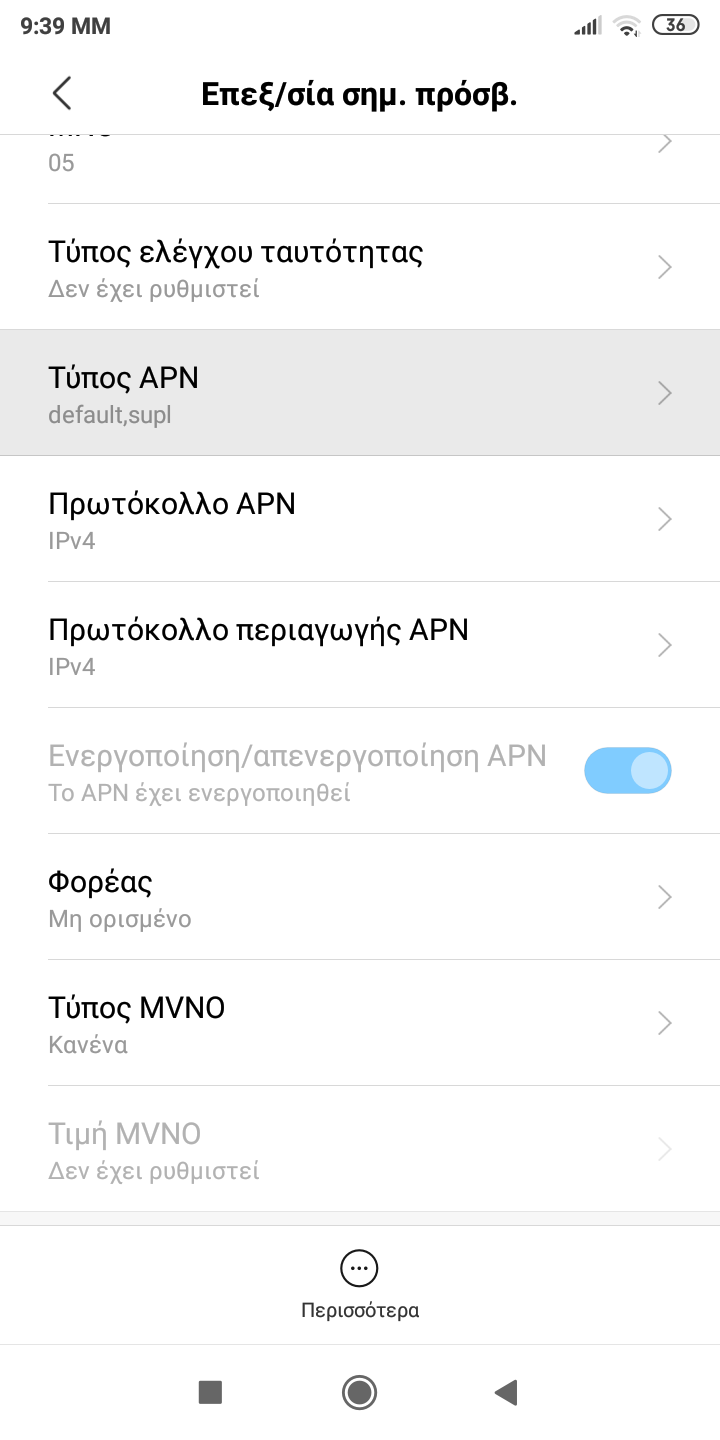Open Τύπος APN row

(360, 393)
